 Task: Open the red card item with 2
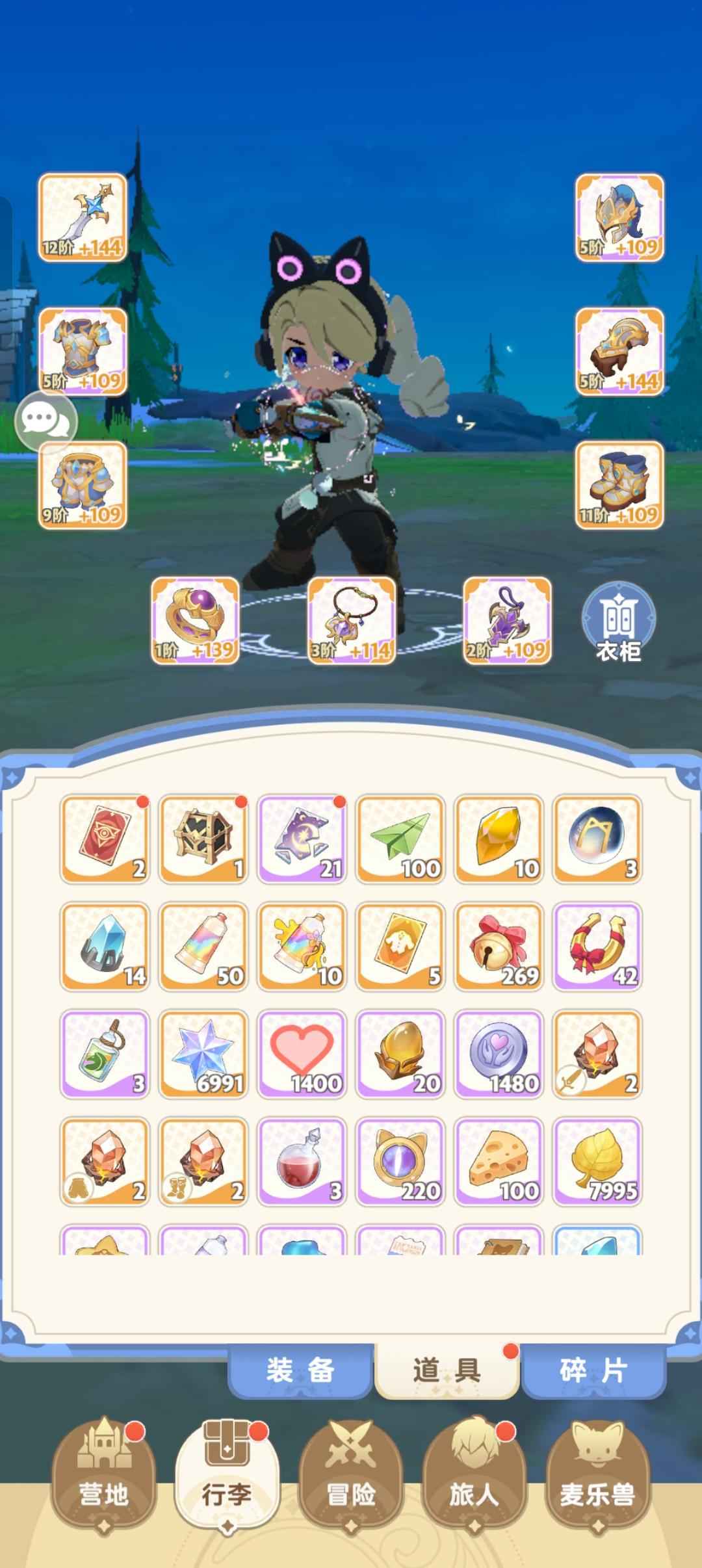click(x=105, y=839)
